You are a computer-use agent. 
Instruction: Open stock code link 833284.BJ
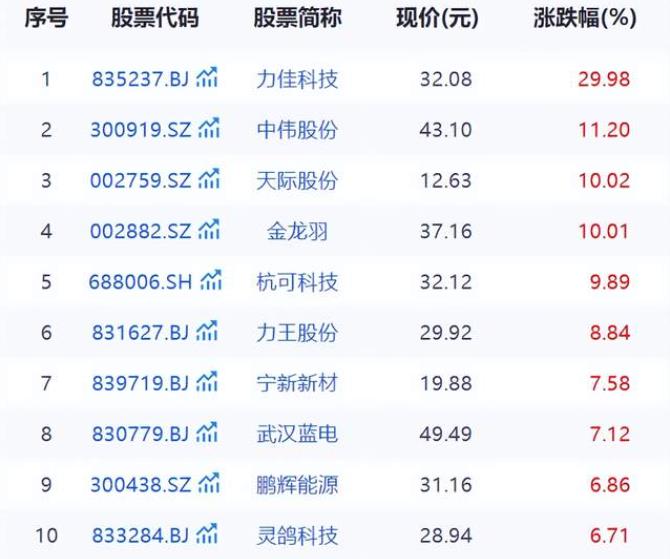pyautogui.click(x=140, y=537)
